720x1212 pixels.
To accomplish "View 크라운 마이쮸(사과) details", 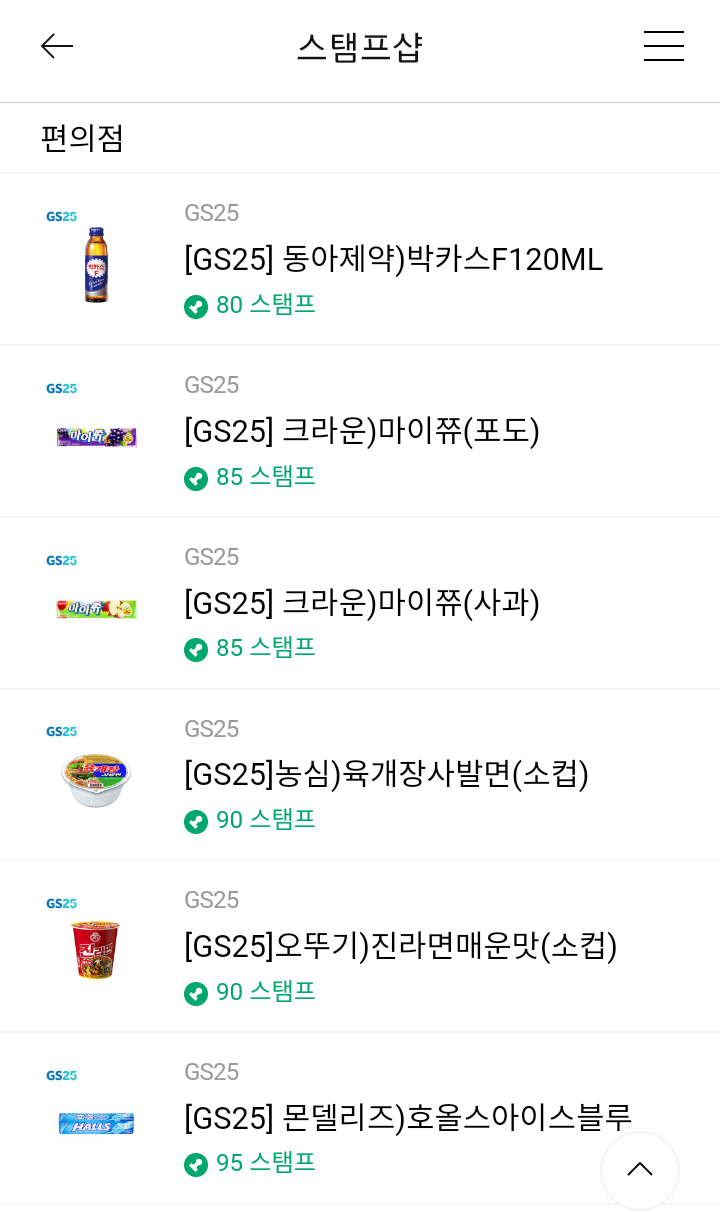I will point(362,604).
